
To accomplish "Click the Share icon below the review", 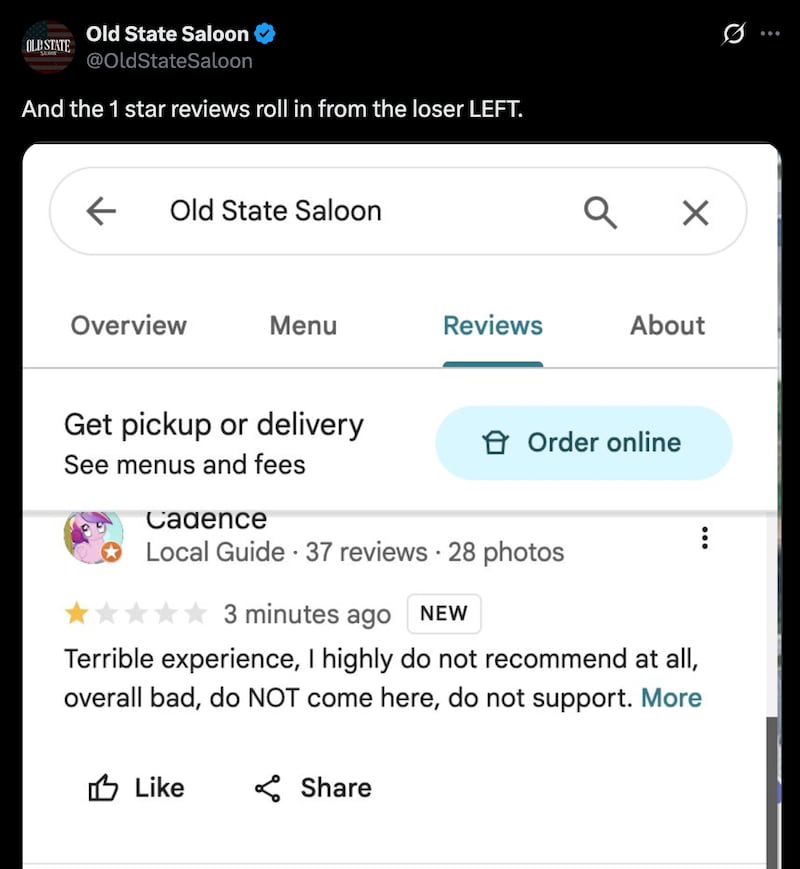I will [267, 788].
